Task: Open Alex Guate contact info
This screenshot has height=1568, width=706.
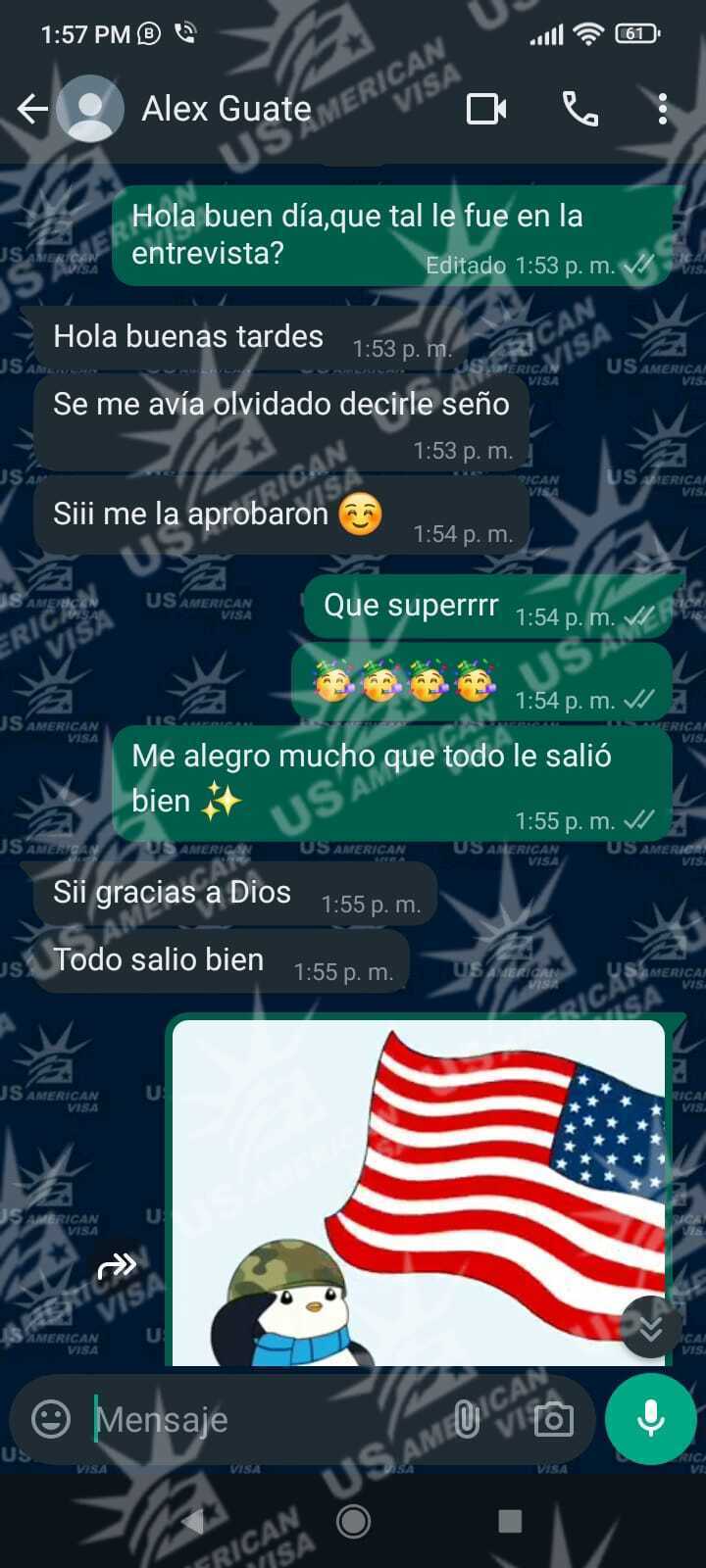Action: pyautogui.click(x=226, y=109)
